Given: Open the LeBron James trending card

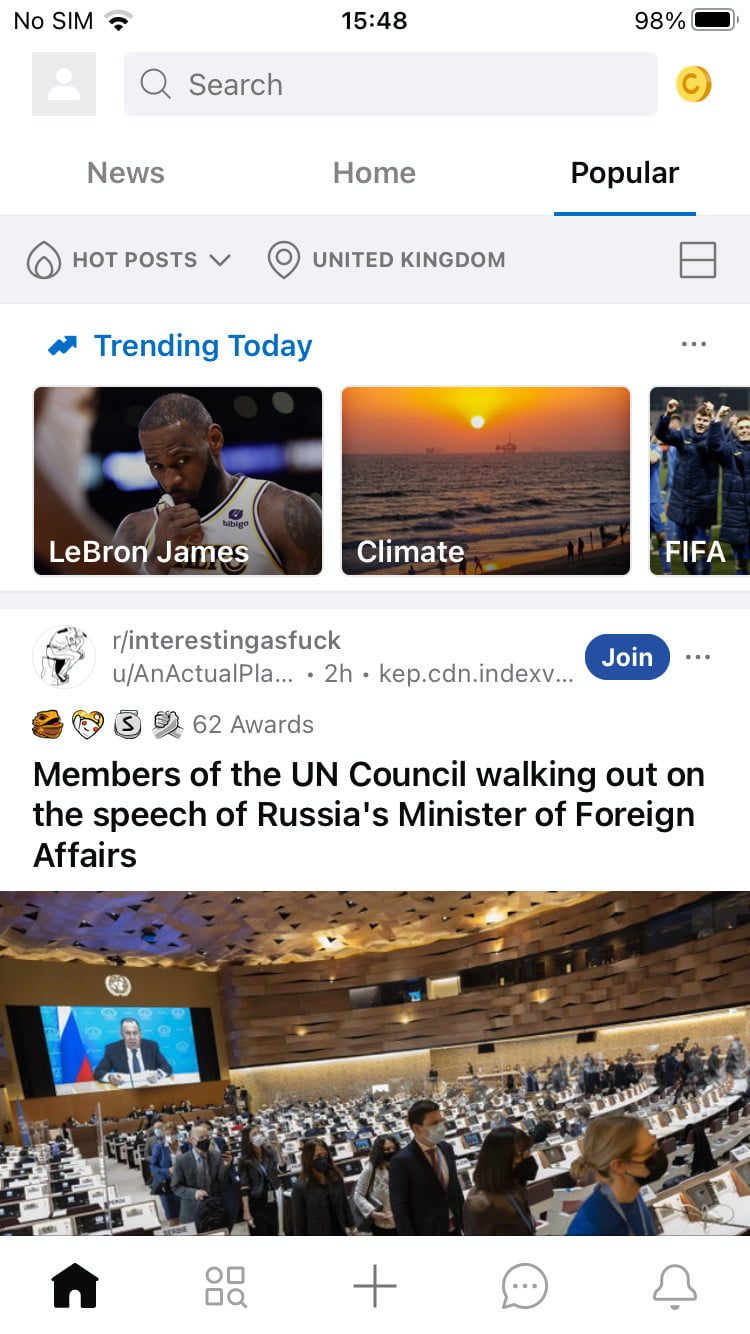Looking at the screenshot, I should coord(178,481).
